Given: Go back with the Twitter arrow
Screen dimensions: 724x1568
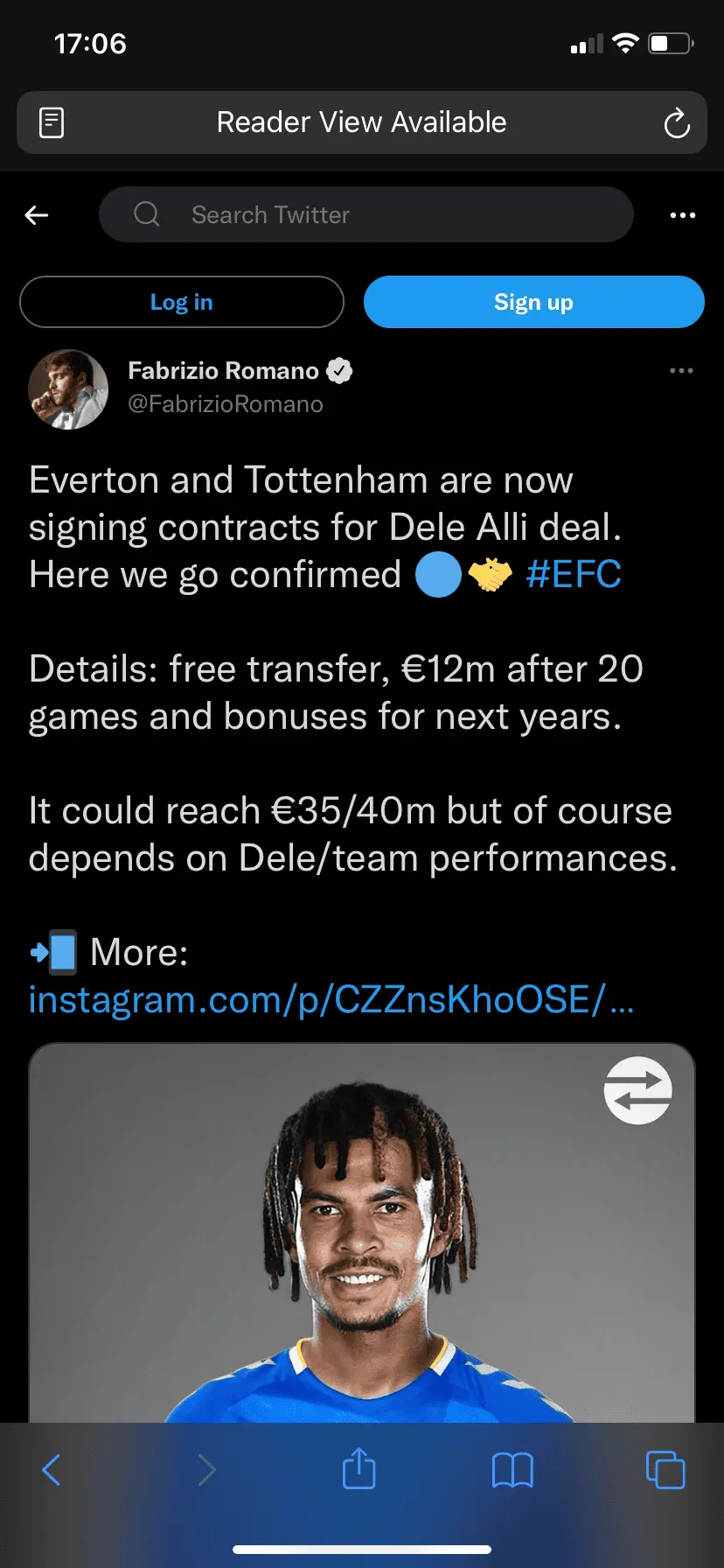Looking at the screenshot, I should point(37,215).
